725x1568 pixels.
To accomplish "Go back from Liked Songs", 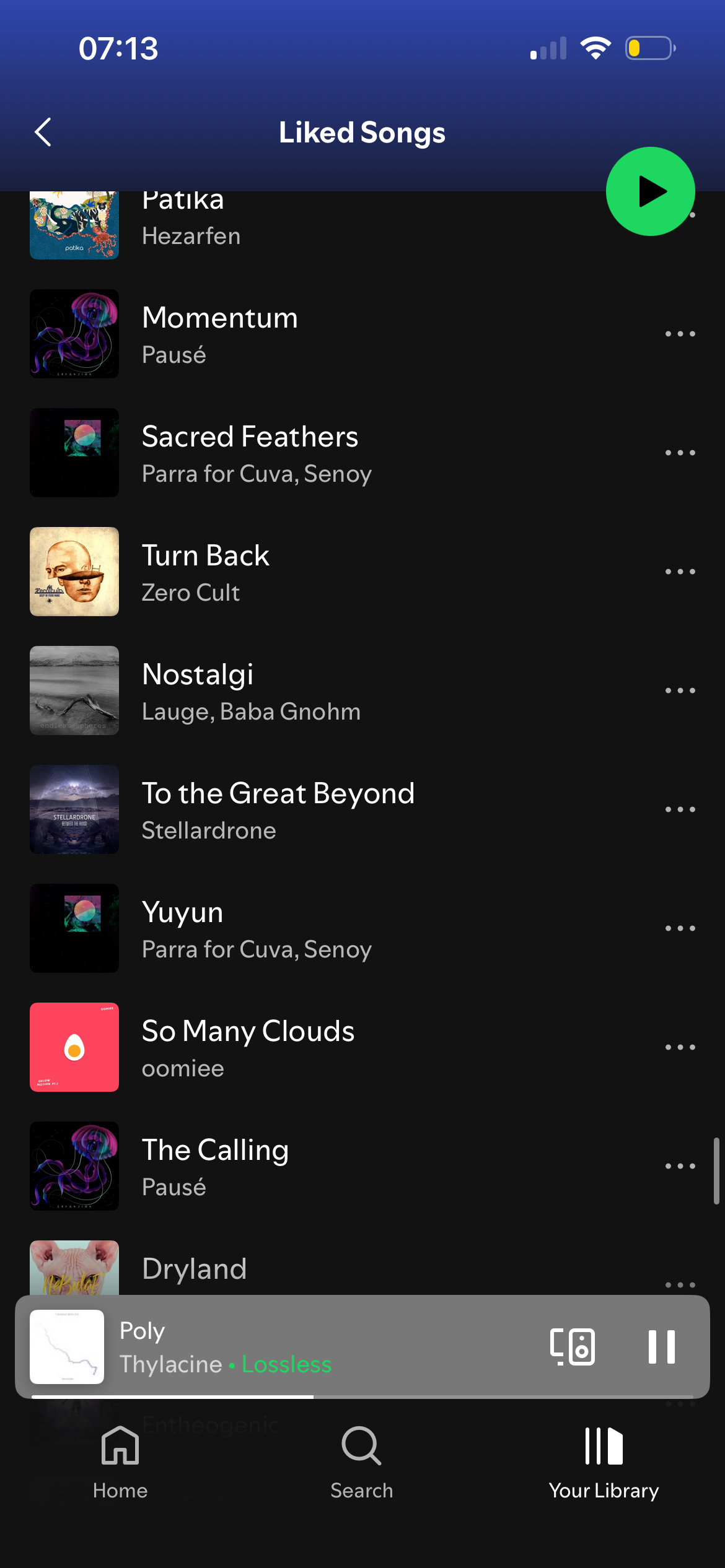I will pyautogui.click(x=43, y=132).
